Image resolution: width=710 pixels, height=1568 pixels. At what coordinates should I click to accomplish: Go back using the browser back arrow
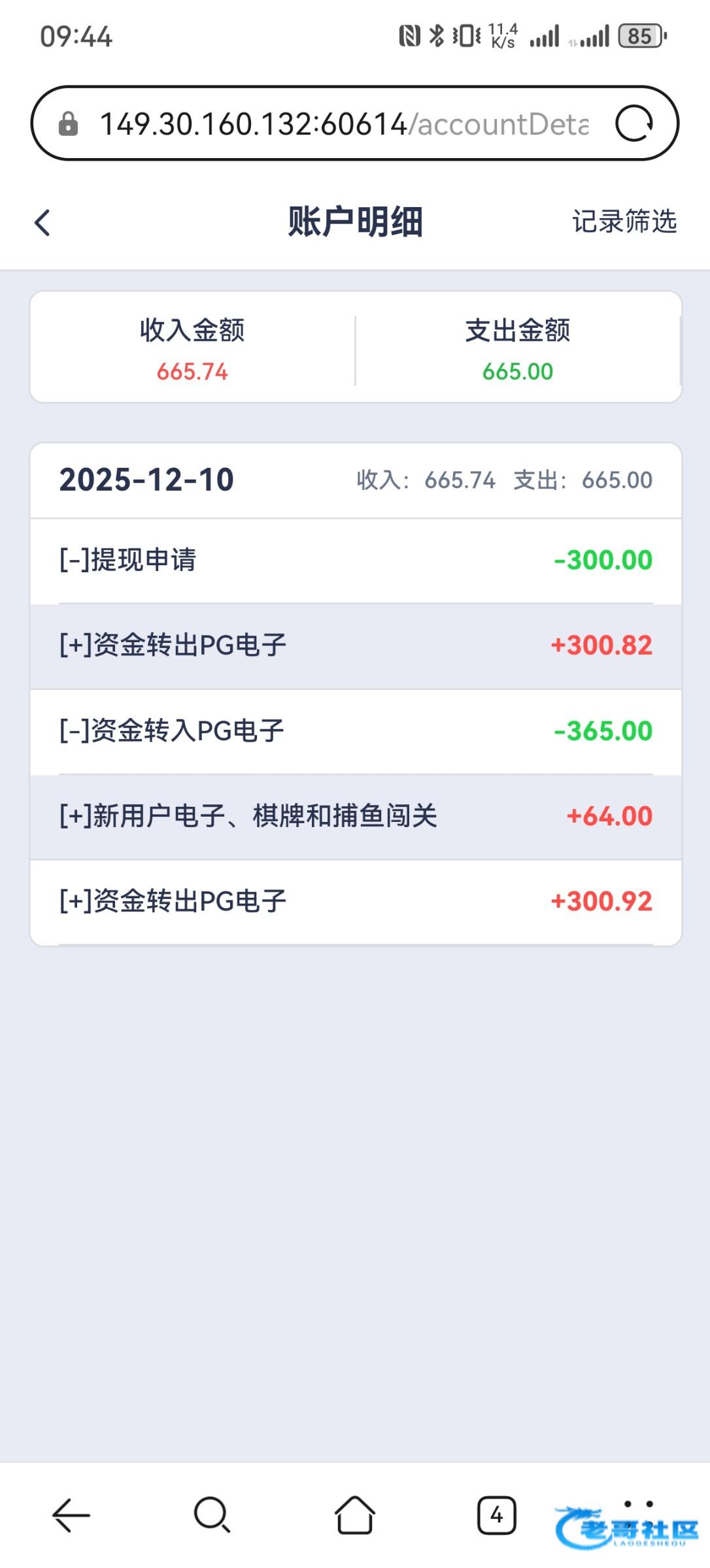(x=71, y=1515)
